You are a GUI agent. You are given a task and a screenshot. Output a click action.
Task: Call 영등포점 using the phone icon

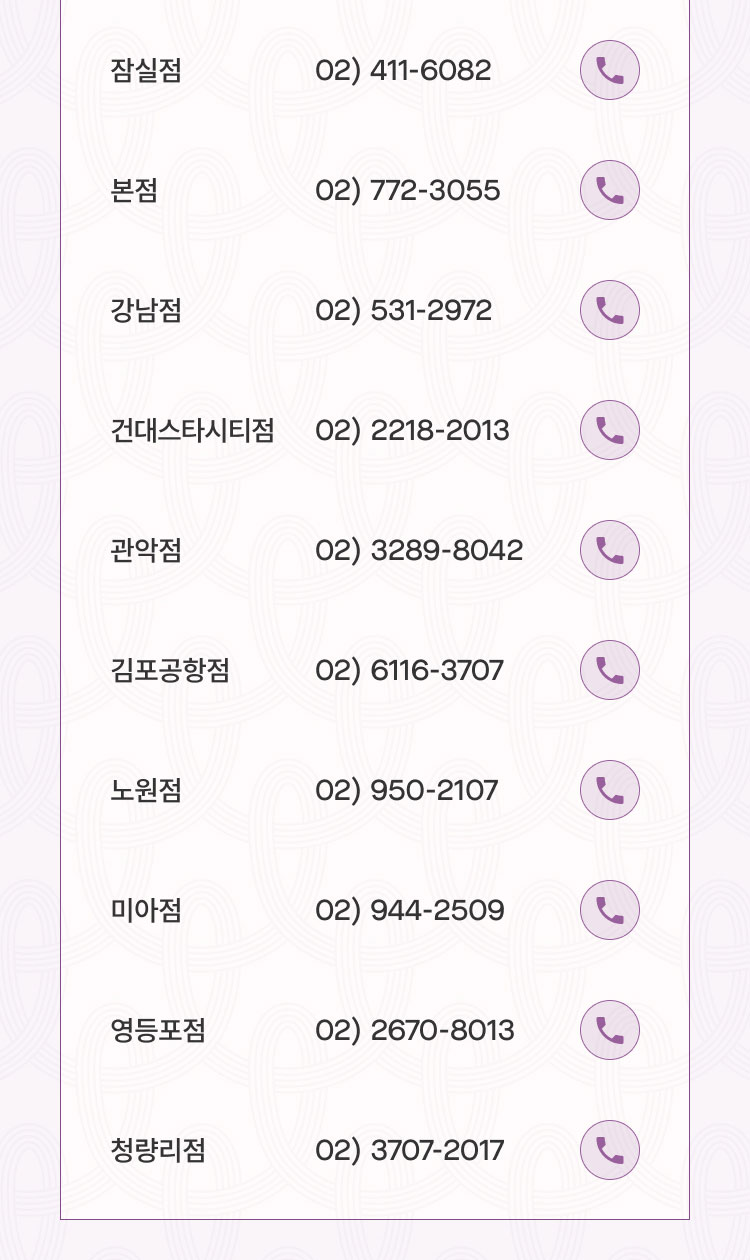coord(610,1030)
